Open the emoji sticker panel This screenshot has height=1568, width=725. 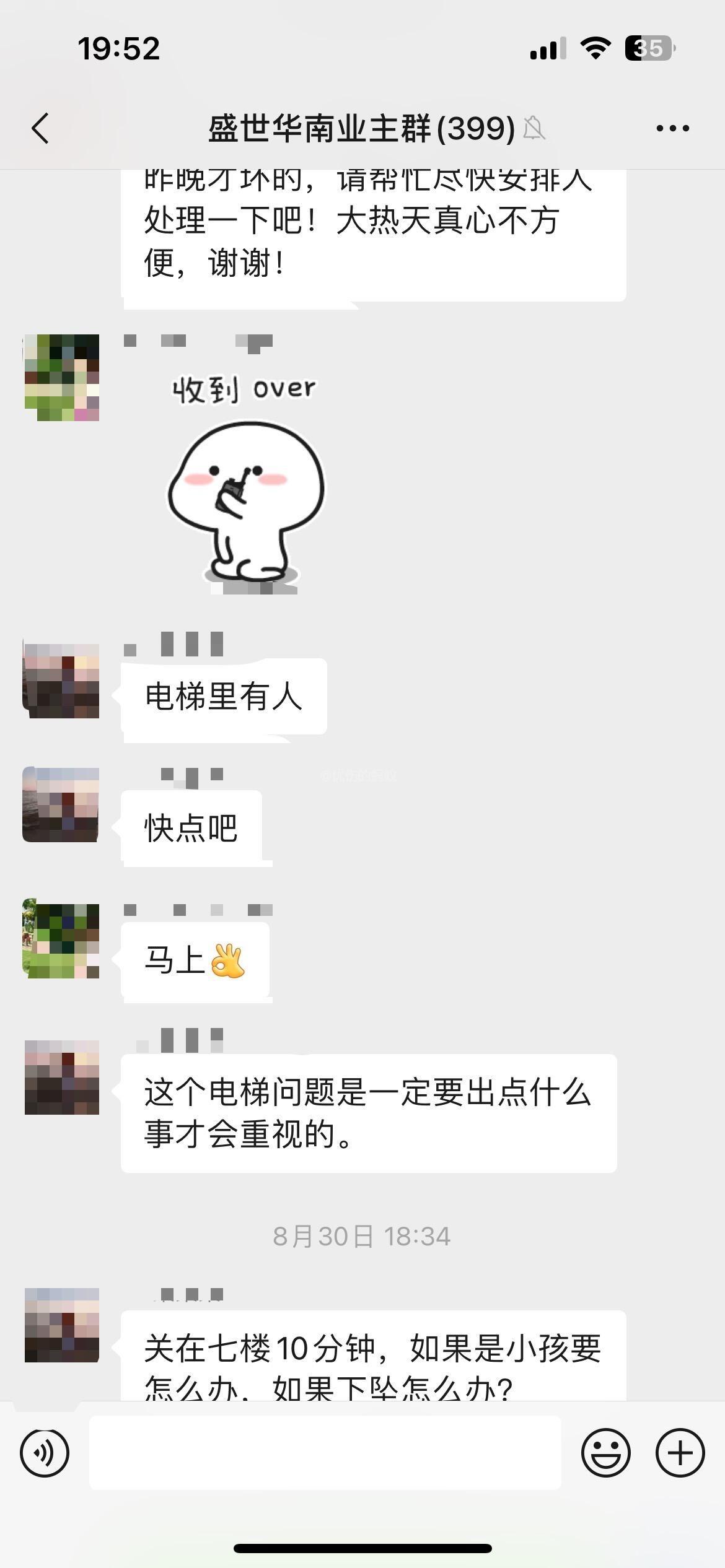605,1453
